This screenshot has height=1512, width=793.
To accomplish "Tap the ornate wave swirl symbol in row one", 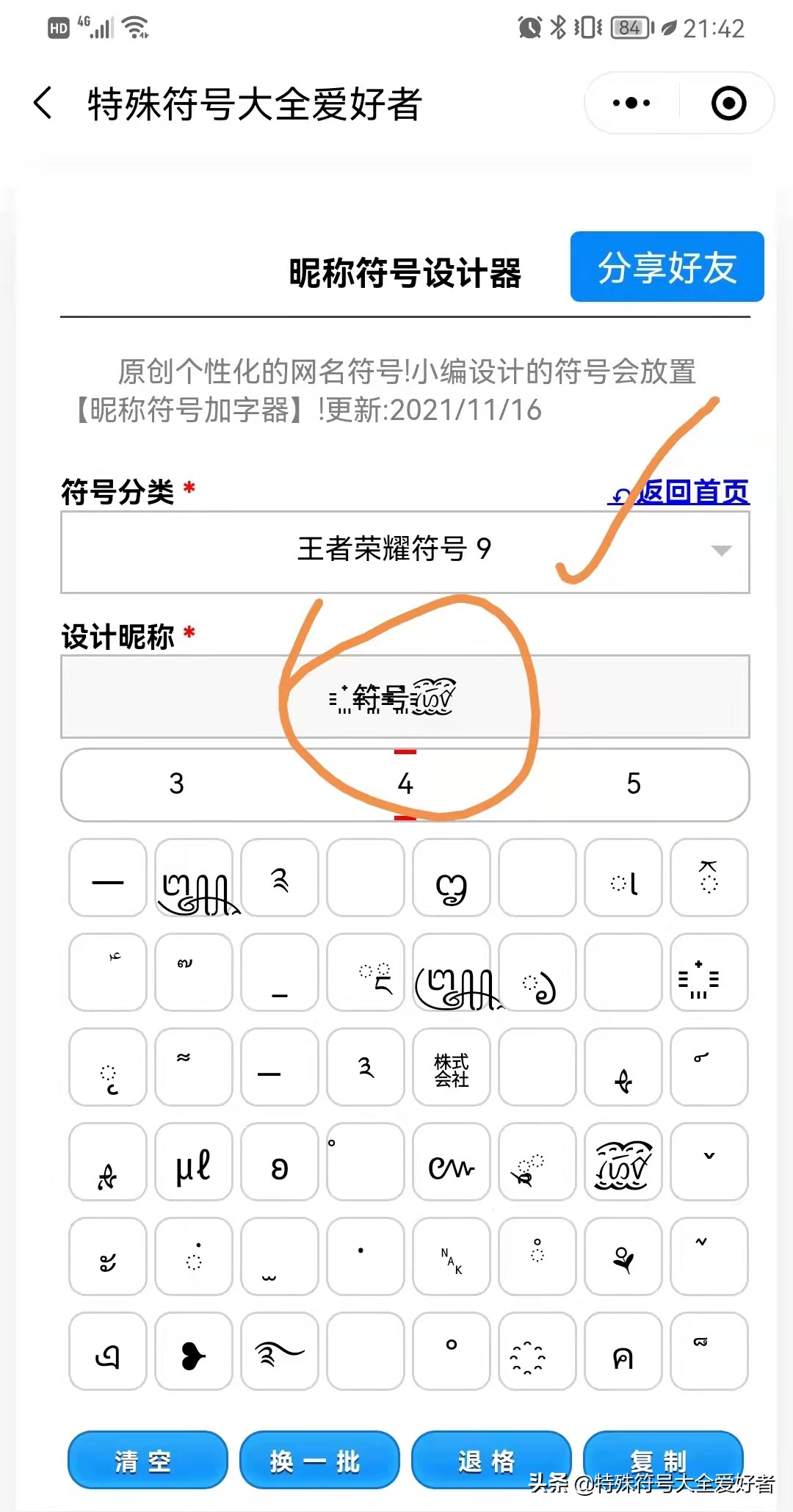I will pyautogui.click(x=193, y=878).
